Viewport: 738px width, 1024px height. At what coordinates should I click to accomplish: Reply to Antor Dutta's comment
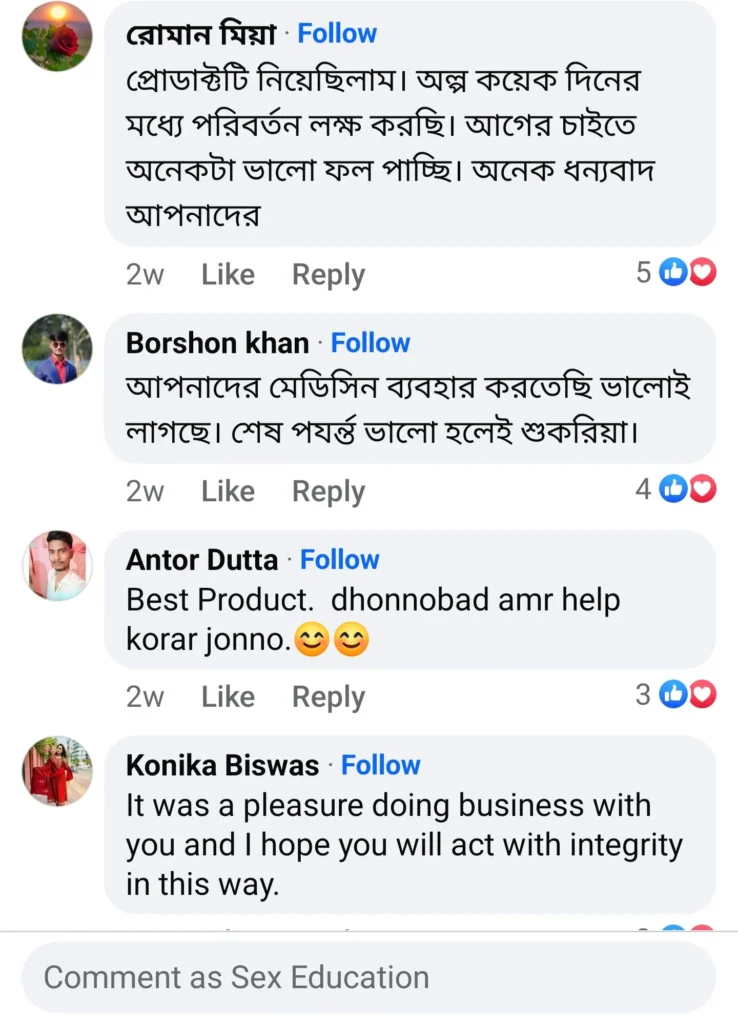328,697
